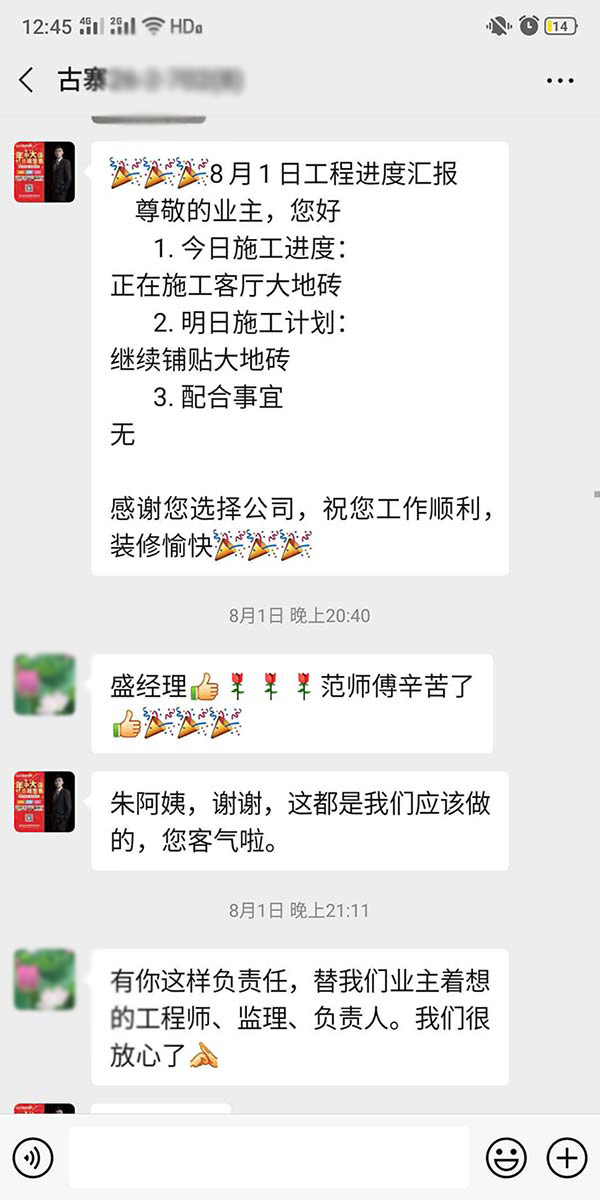Switch to voice message input
The image size is (600, 1200).
[33, 1158]
